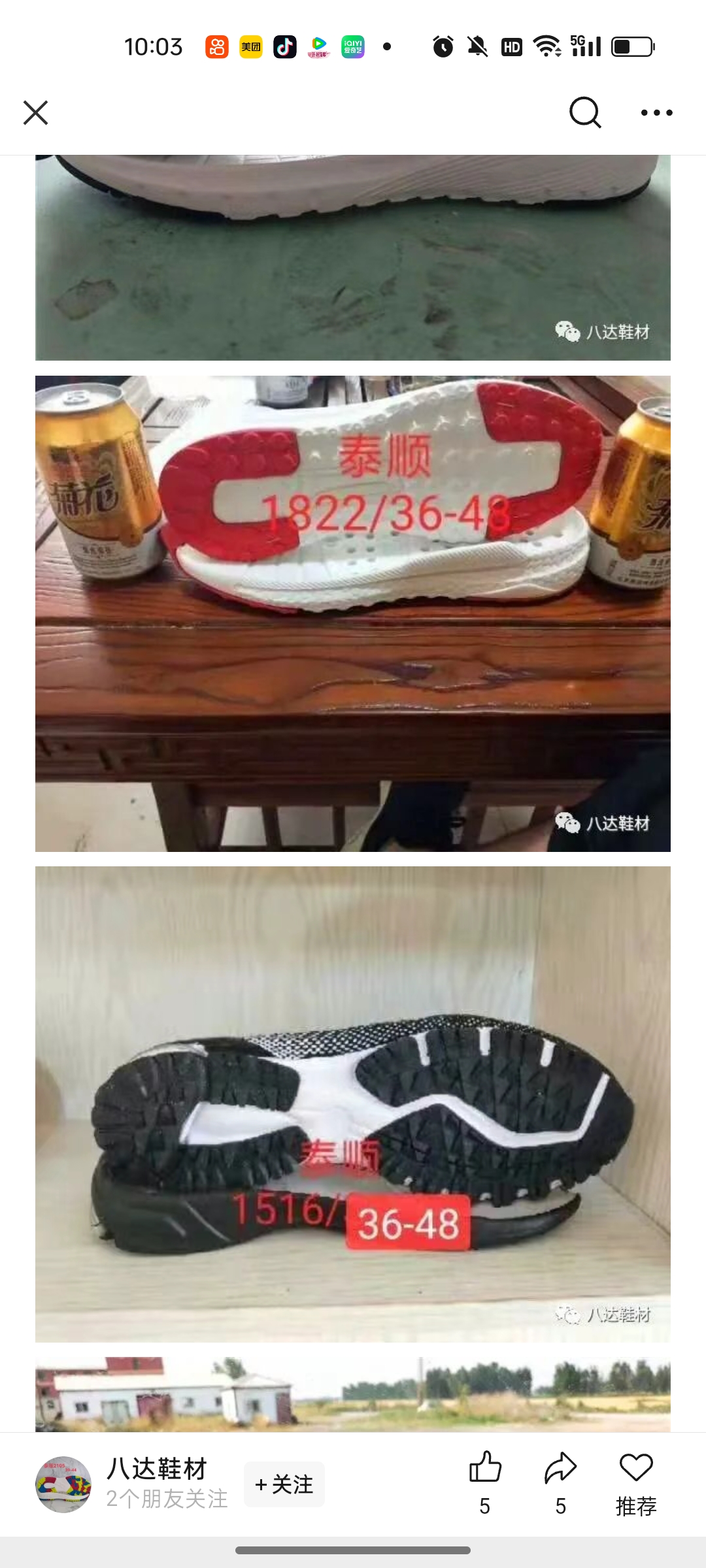This screenshot has height=1568, width=706.
Task: Open search in the article
Action: 584,112
